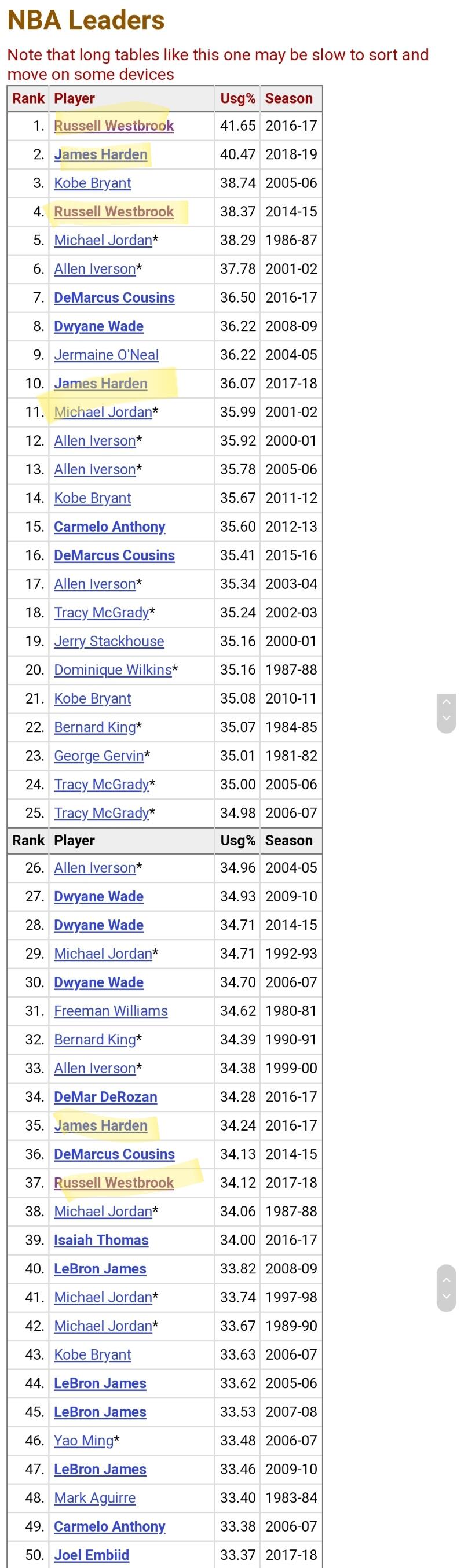
Task: Open Yao Ming's player link
Action: [x=83, y=1440]
